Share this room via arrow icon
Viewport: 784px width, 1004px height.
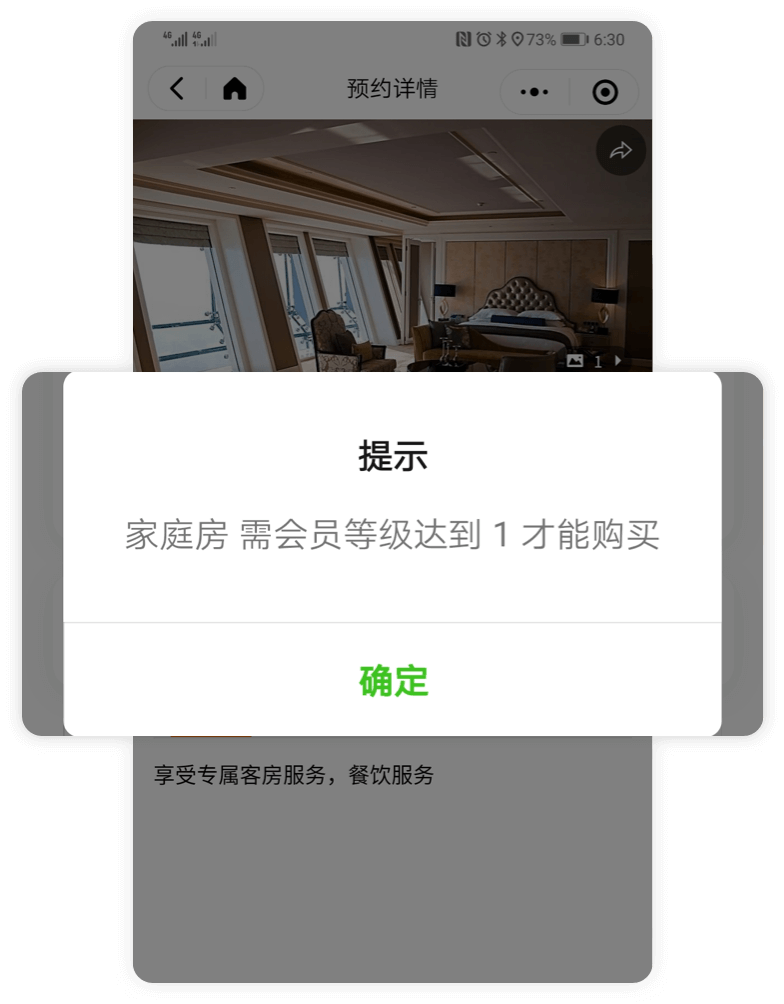621,151
